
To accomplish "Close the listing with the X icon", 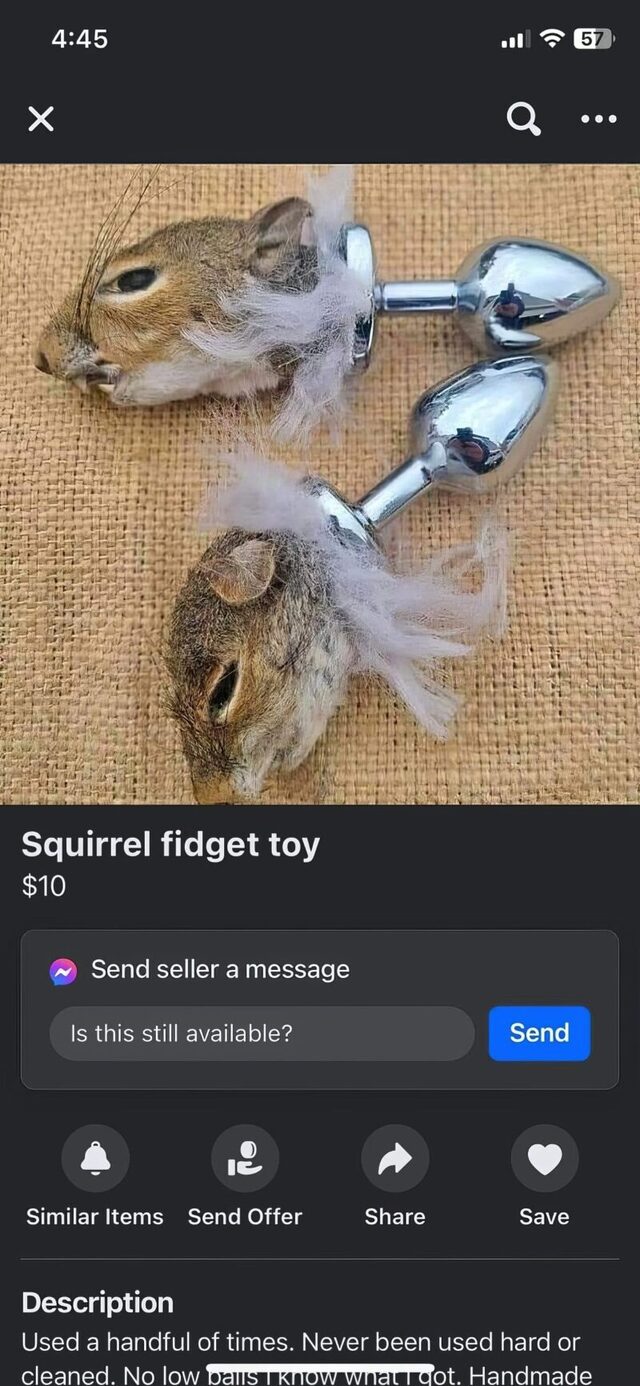I will click(41, 120).
